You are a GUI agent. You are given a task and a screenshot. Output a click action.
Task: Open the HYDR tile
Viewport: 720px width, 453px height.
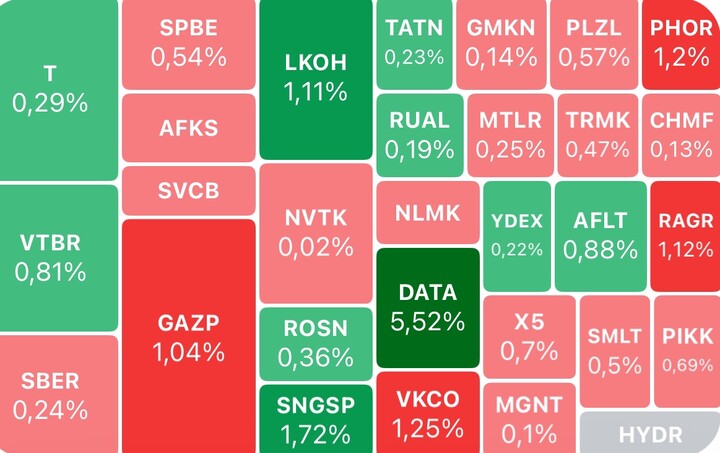click(x=648, y=434)
